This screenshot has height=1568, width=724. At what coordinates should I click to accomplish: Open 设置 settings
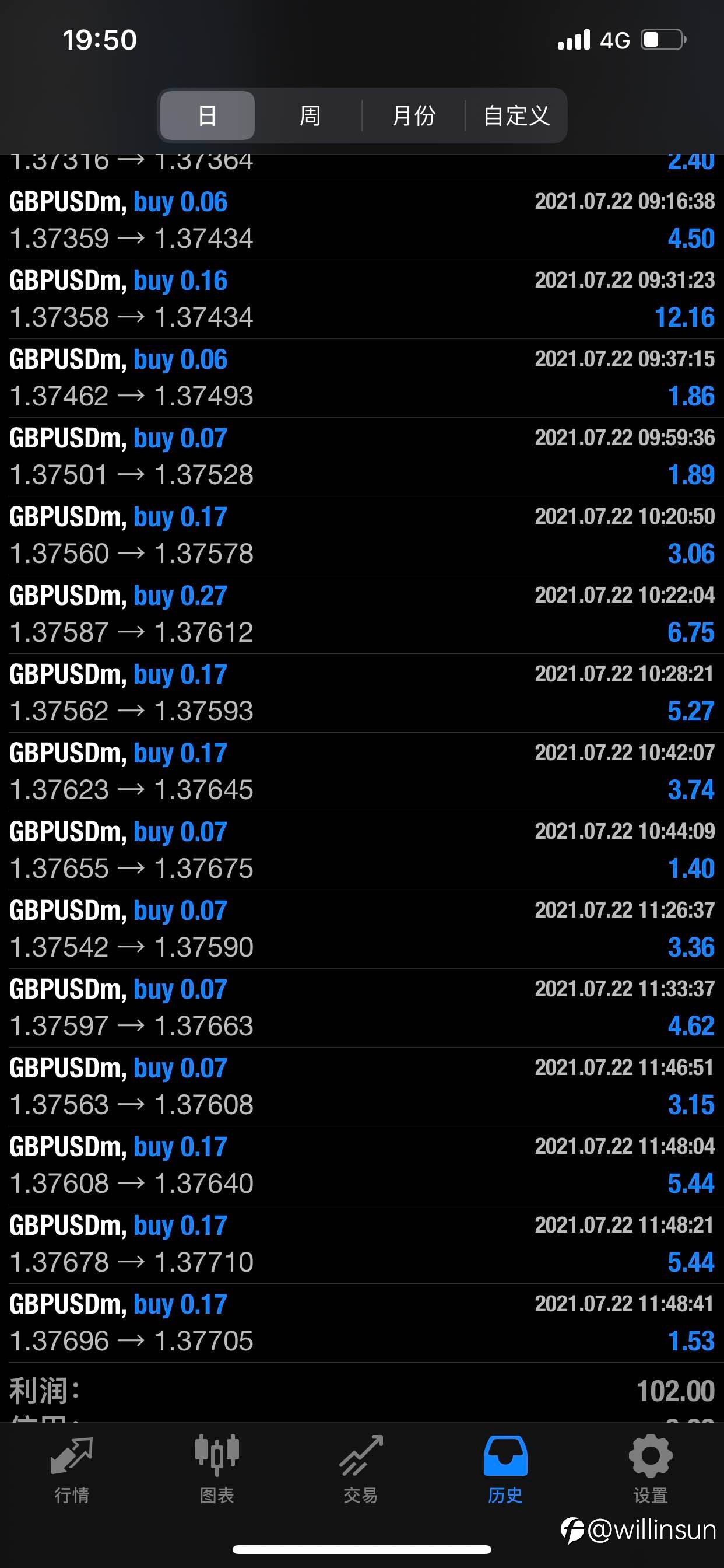651,1469
